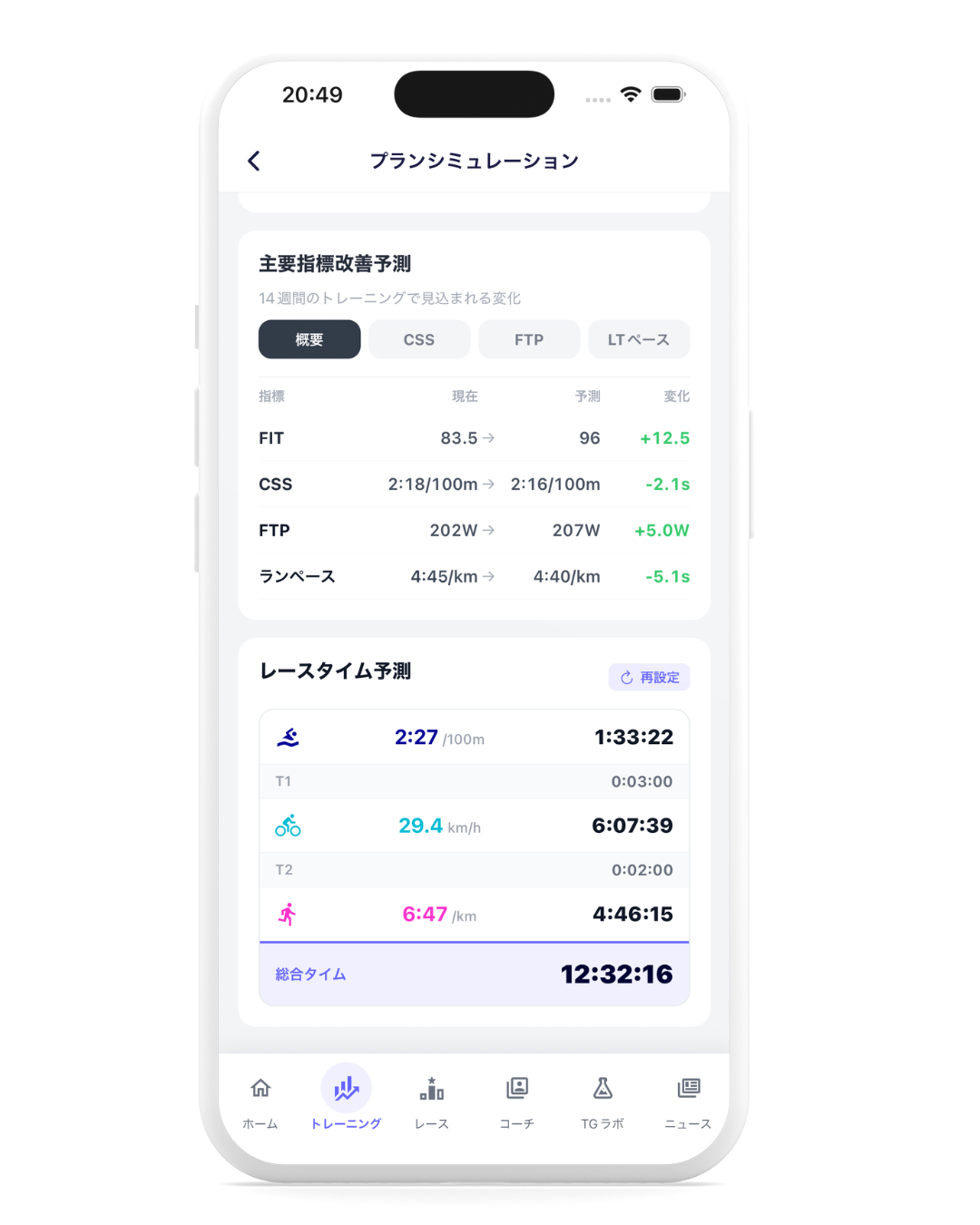Screen dimensions: 980x1225
Task: Show the LTペース segment
Action: click(639, 339)
